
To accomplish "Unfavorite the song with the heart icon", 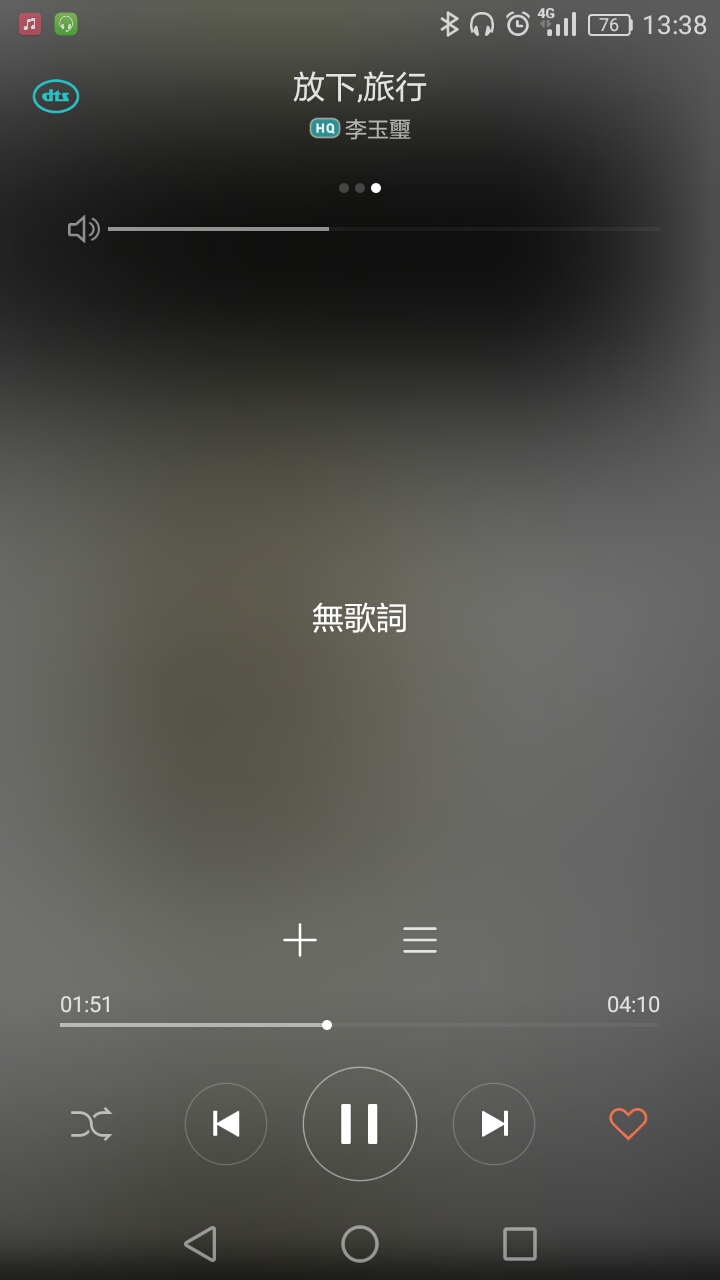I will [x=628, y=1124].
